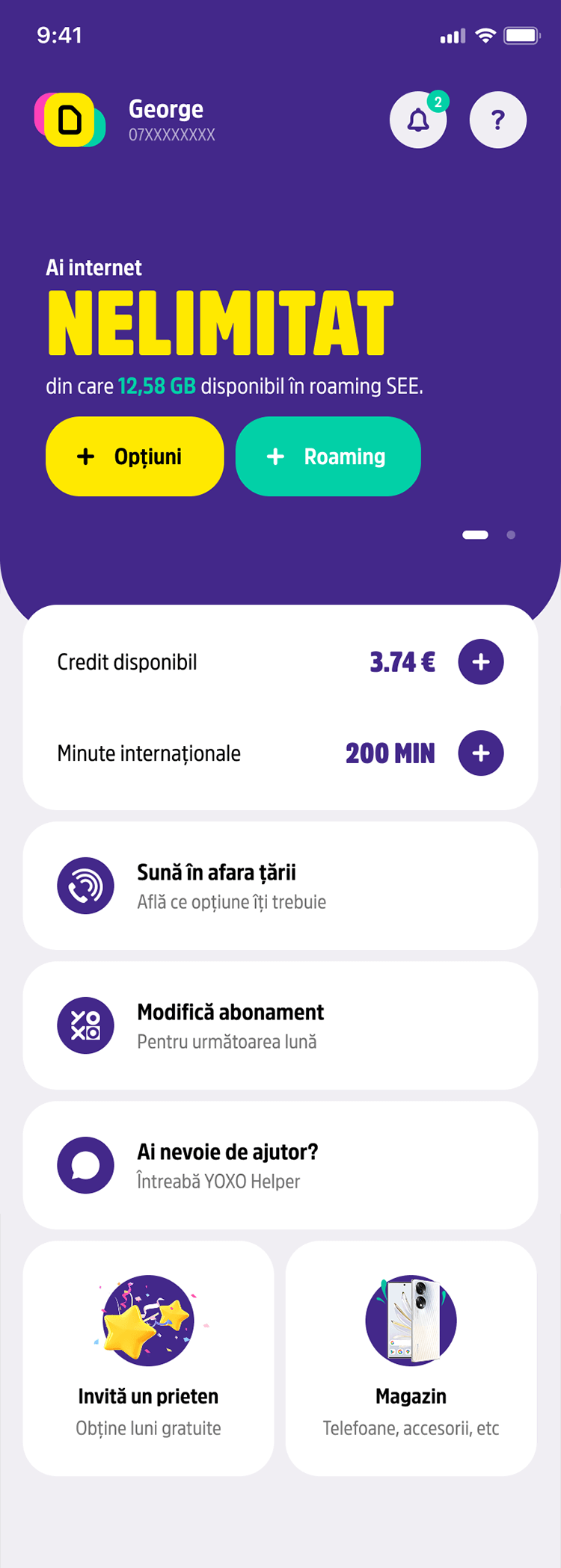Go to the second banner page dot
Screen dimensions: 561x1568
click(x=511, y=535)
